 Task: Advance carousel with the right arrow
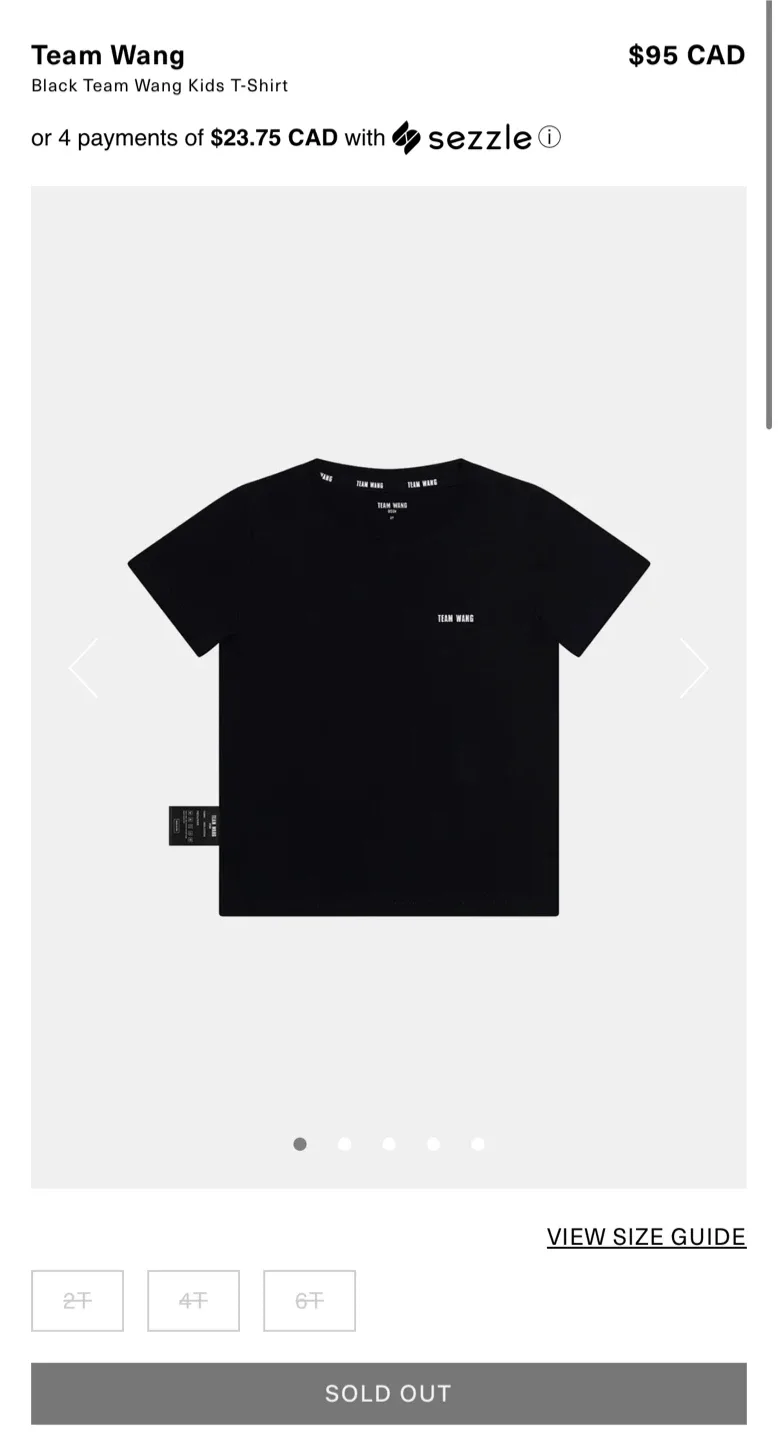tap(694, 667)
